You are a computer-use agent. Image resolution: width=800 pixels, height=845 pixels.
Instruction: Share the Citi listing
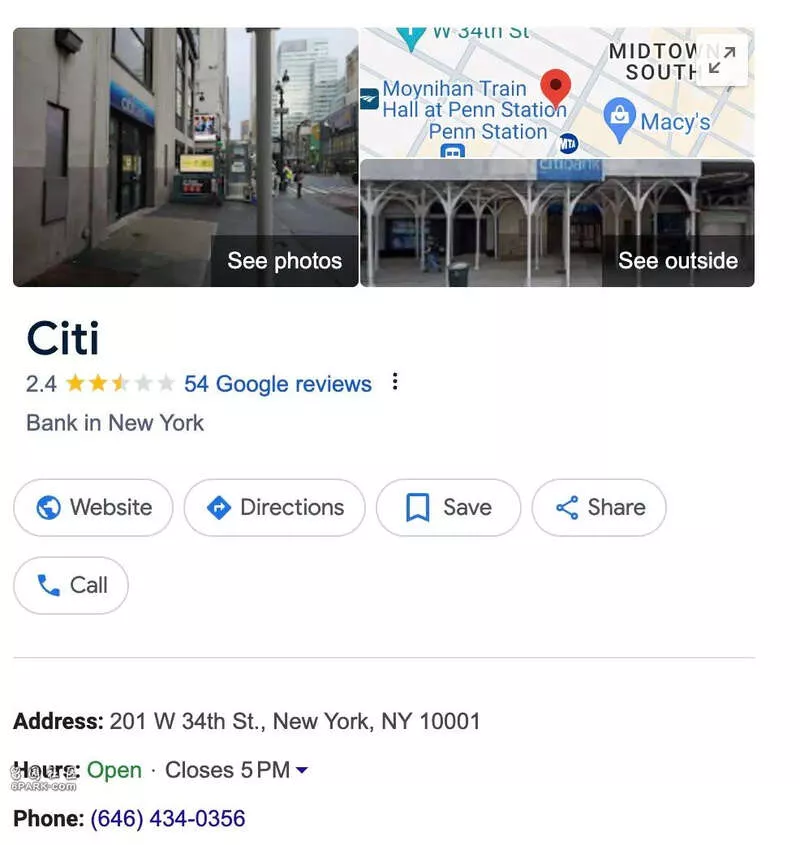pyautogui.click(x=599, y=507)
